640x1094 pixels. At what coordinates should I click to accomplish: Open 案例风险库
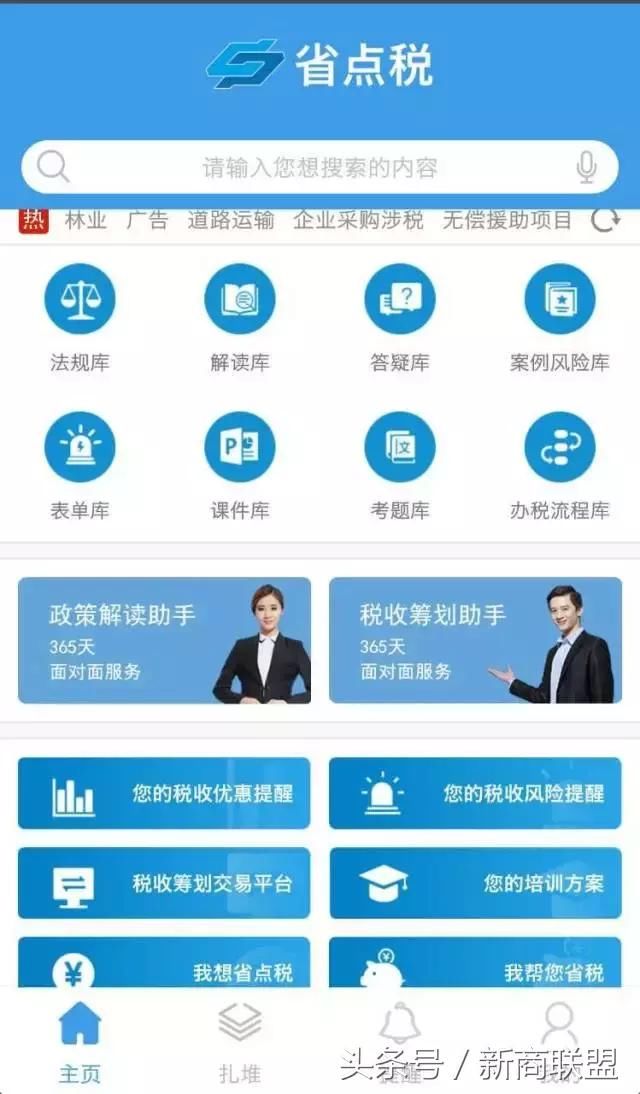[x=559, y=317]
